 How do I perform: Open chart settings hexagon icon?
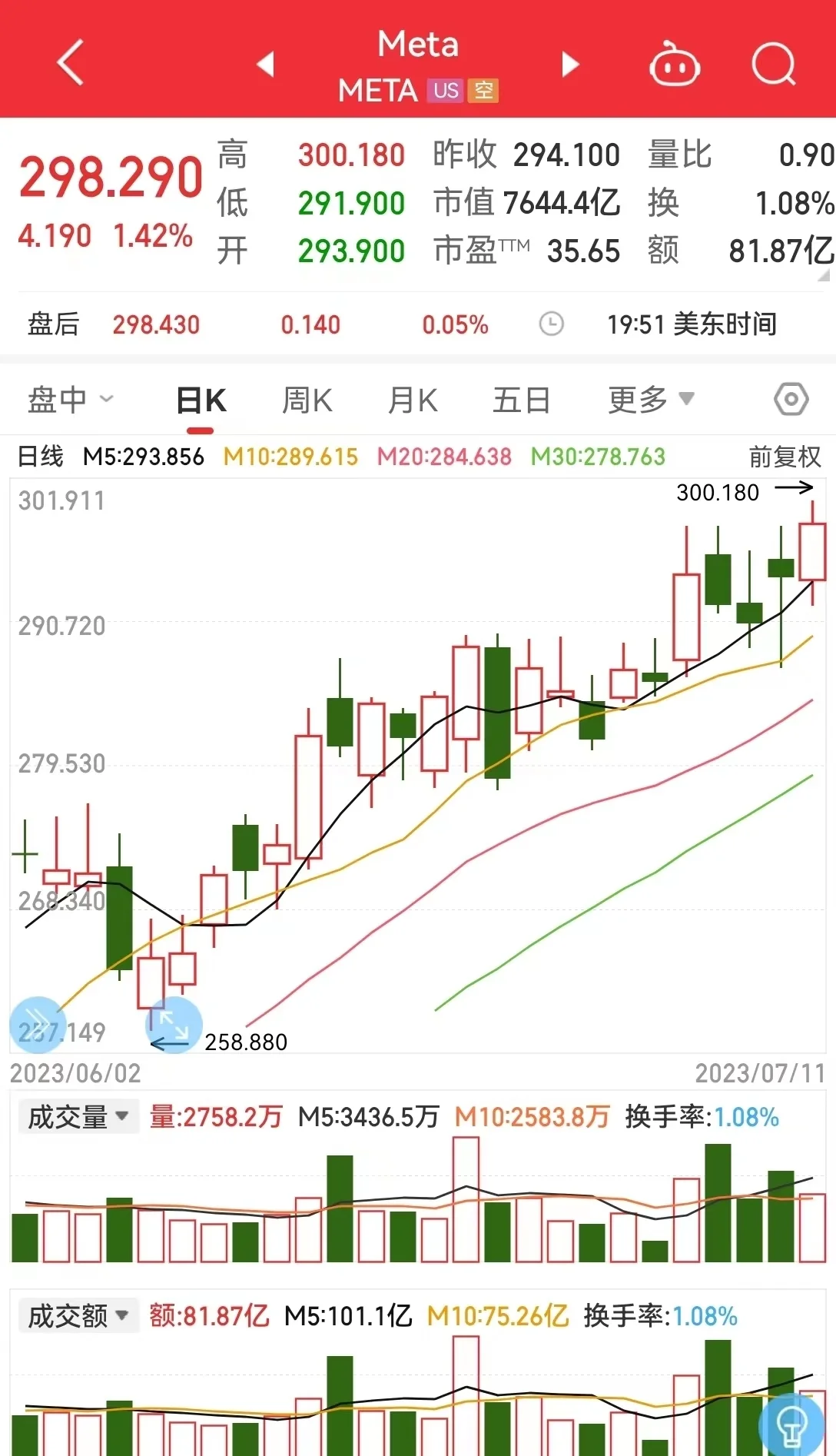[x=791, y=400]
